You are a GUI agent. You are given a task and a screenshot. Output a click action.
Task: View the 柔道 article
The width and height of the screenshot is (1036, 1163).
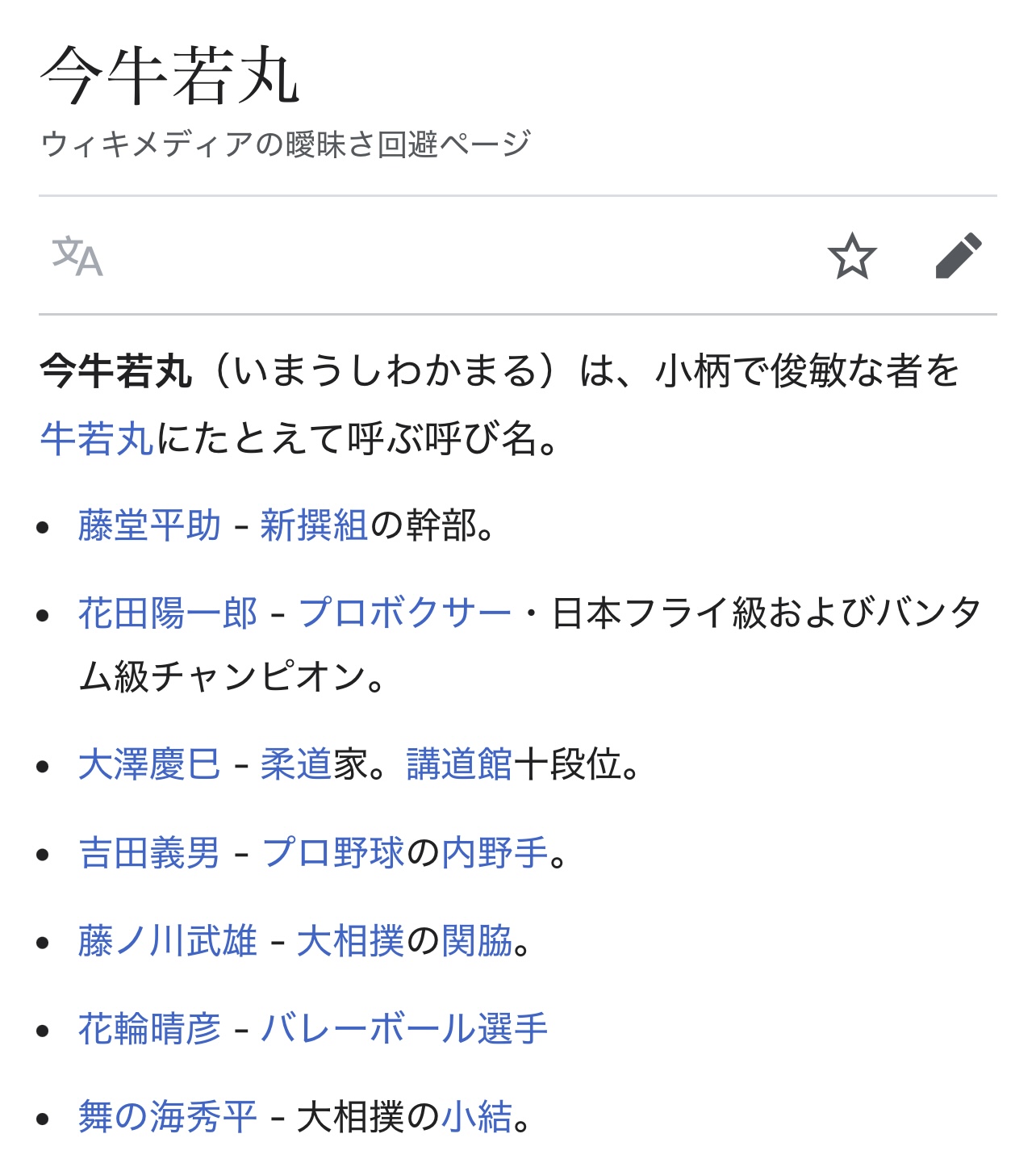tap(296, 764)
